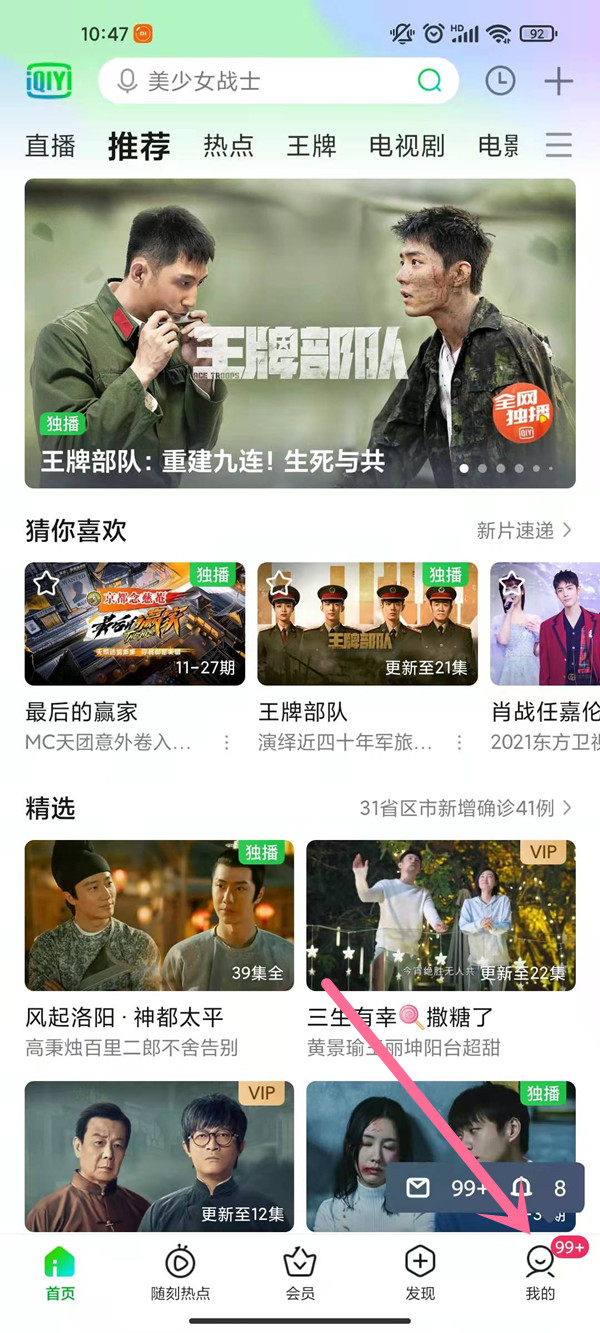Viewport: 600px width, 1333px height.
Task: Go to the 随刻热点 tab
Action: (180, 1272)
